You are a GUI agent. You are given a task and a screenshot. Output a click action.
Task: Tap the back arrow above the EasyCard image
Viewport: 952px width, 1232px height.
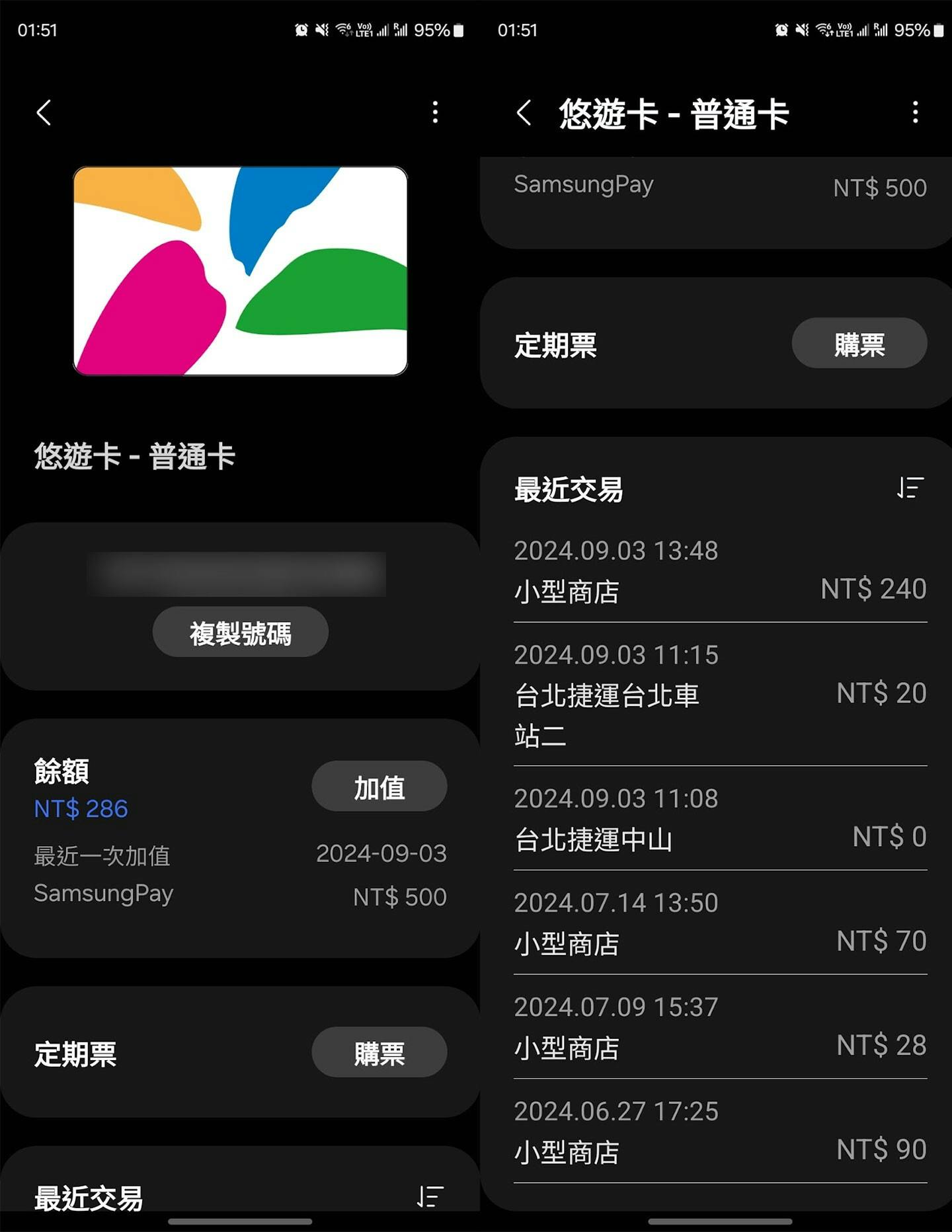click(x=44, y=113)
